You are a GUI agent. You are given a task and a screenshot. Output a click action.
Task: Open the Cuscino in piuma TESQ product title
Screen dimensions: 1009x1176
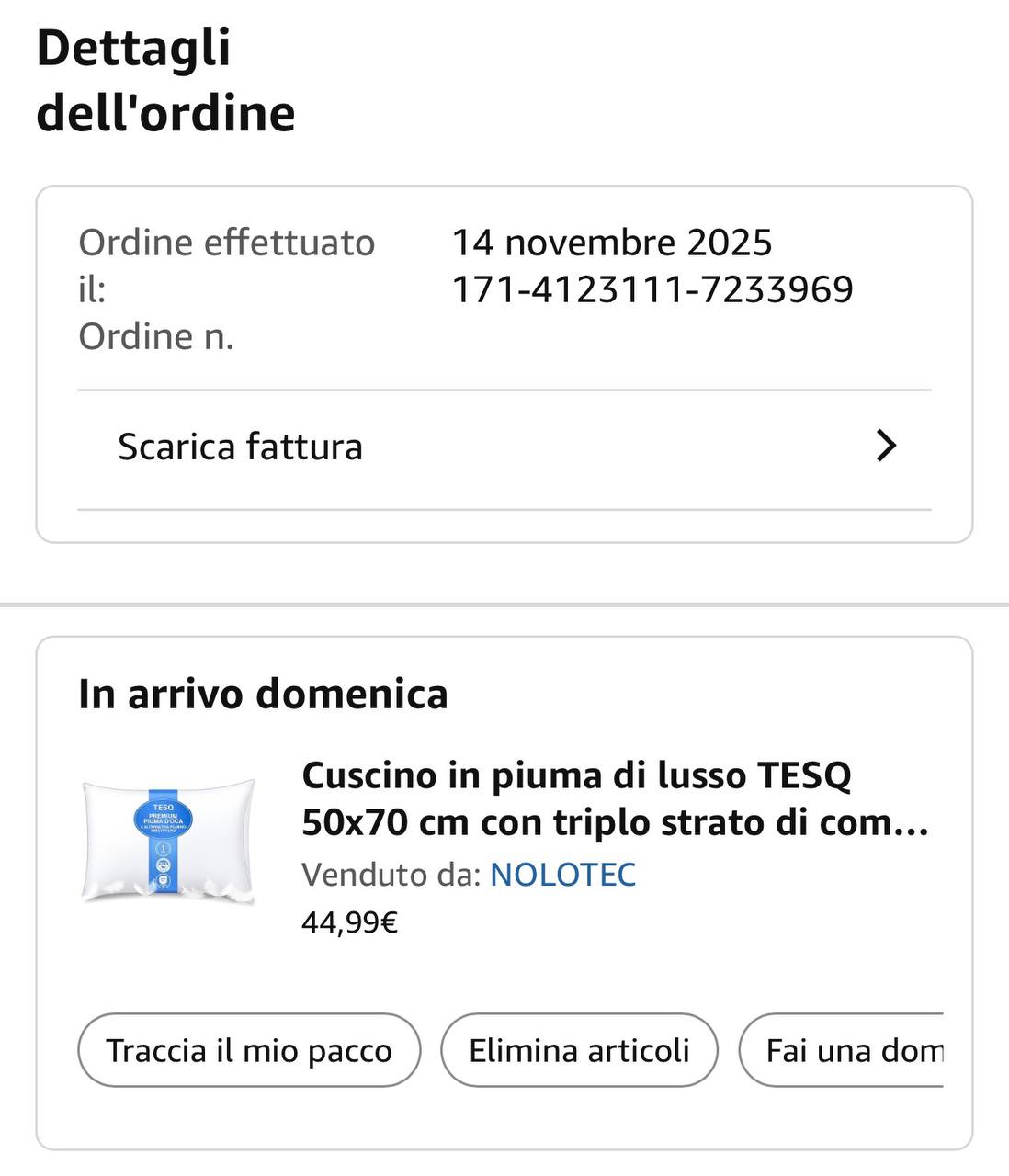(614, 798)
